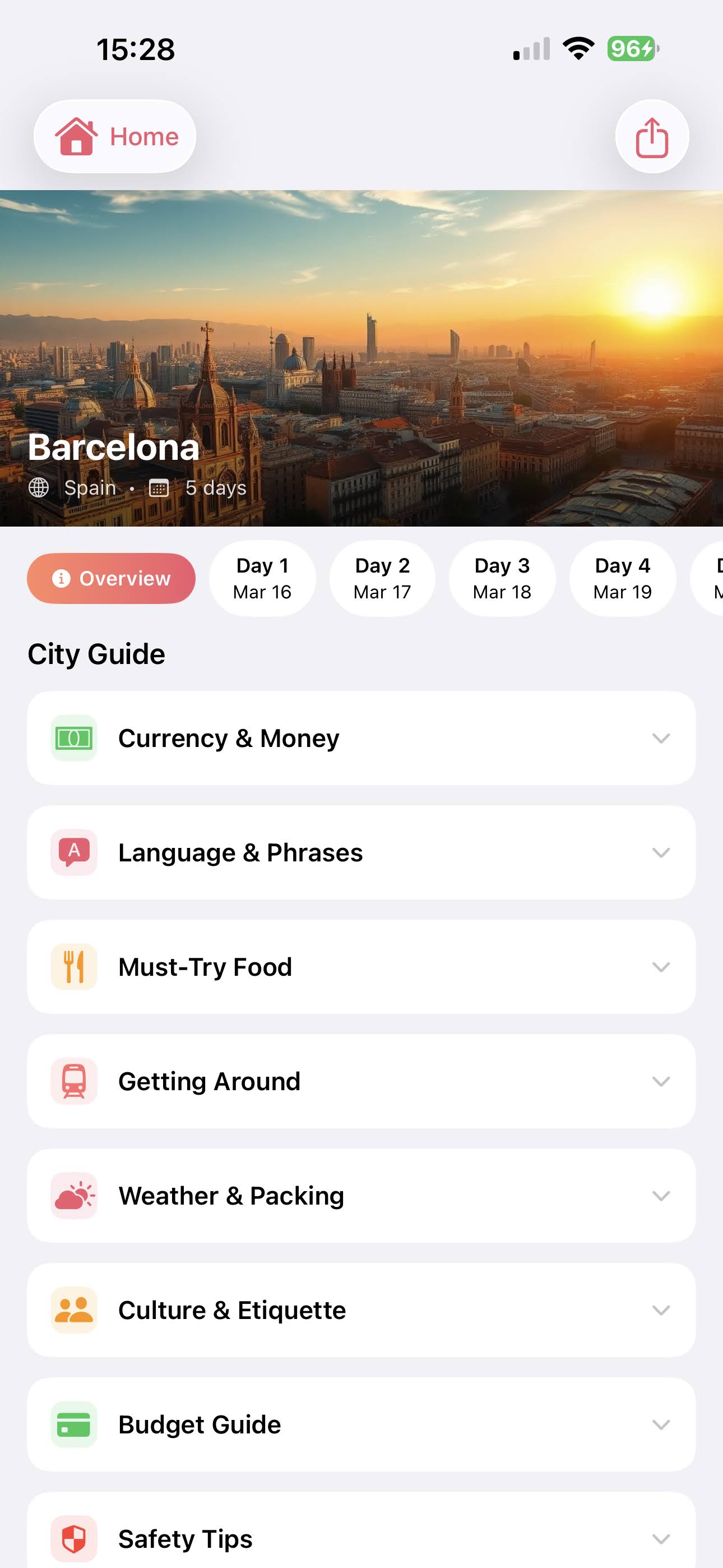Expand the Weather & Packing section
This screenshot has height=1568, width=723.
click(661, 1195)
